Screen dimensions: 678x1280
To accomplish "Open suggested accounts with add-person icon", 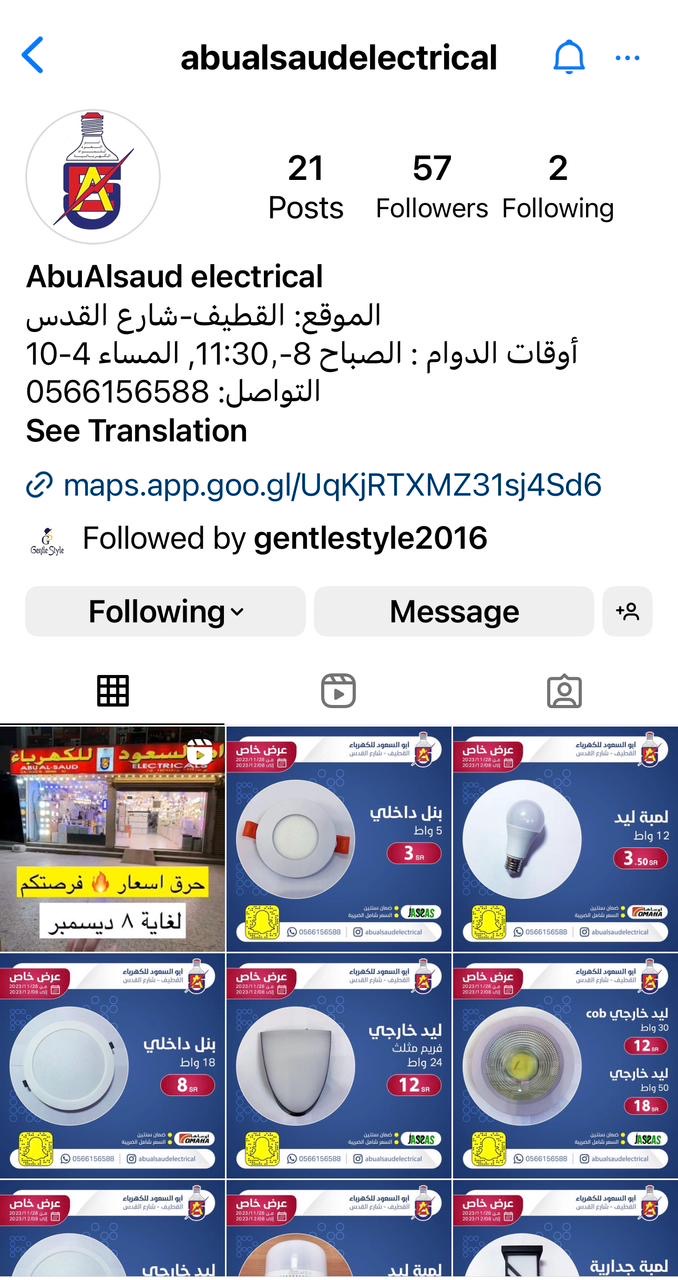I will 628,611.
